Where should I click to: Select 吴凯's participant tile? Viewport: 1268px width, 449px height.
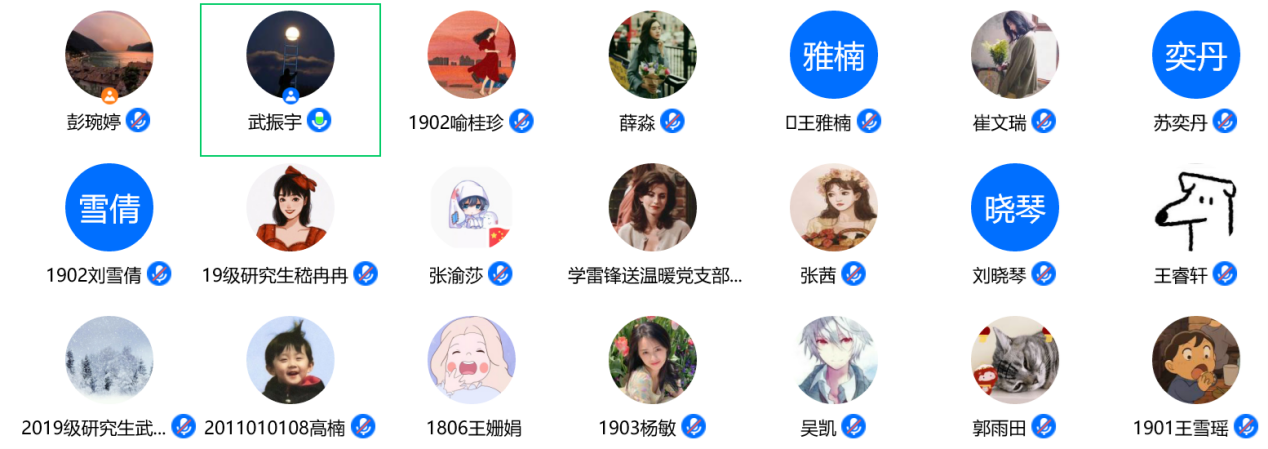point(833,361)
